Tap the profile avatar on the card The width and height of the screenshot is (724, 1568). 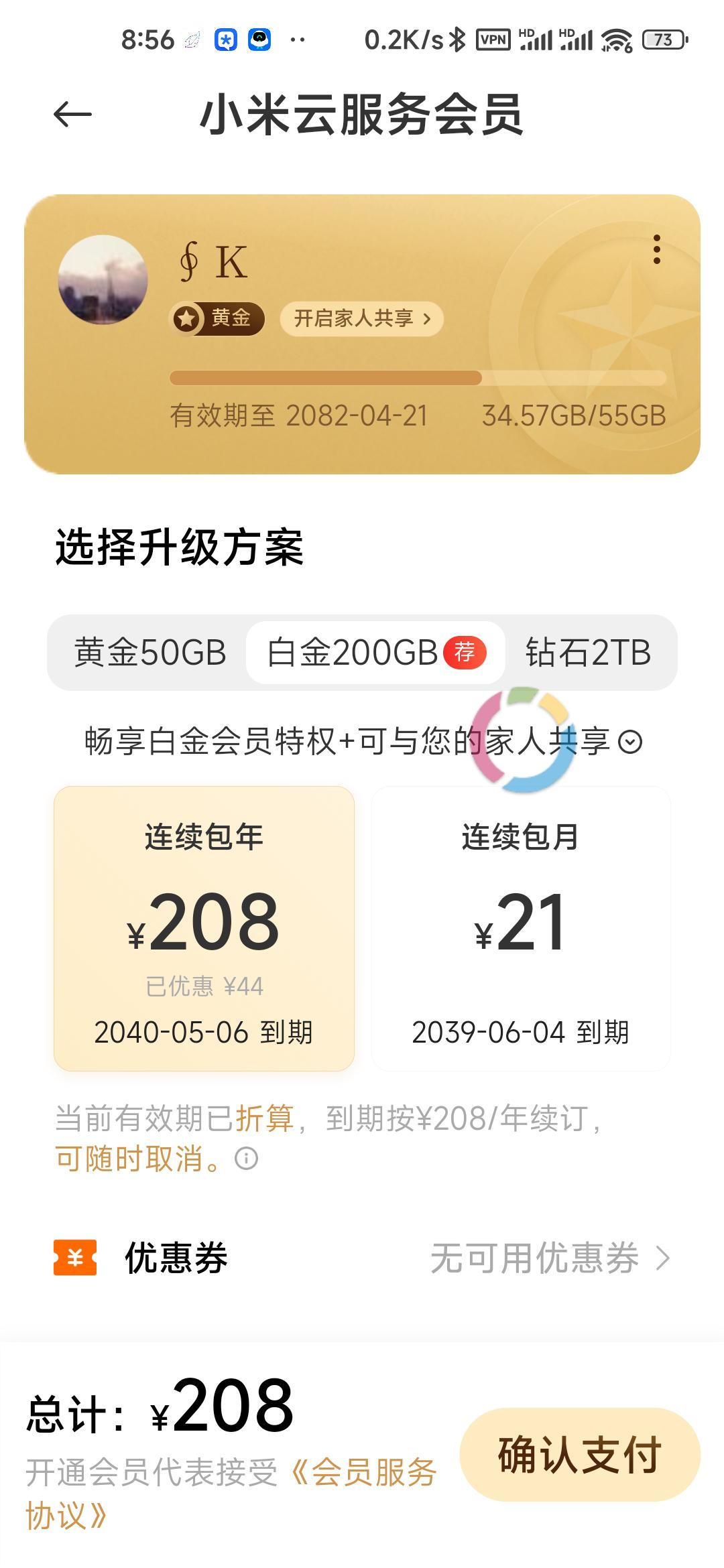click(x=103, y=279)
